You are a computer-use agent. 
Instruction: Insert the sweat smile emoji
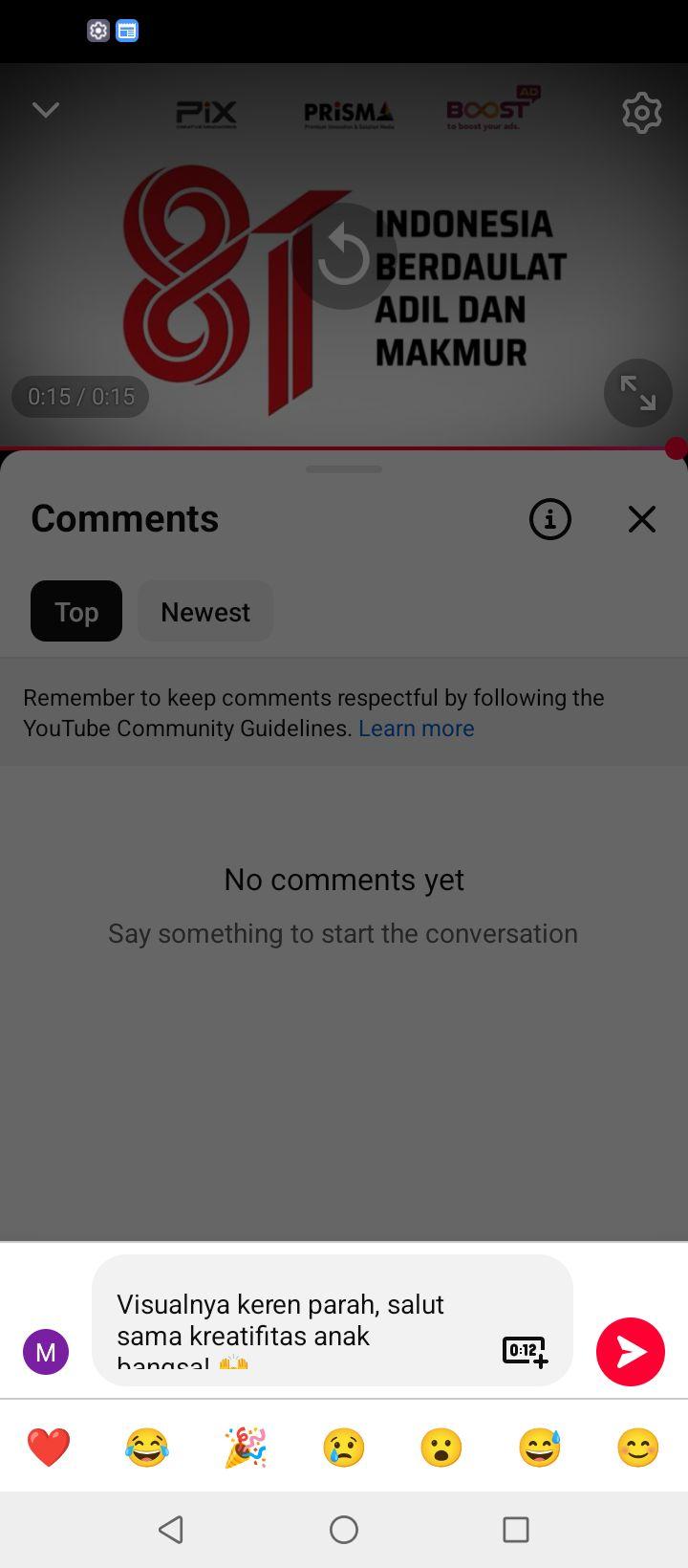tap(540, 1447)
